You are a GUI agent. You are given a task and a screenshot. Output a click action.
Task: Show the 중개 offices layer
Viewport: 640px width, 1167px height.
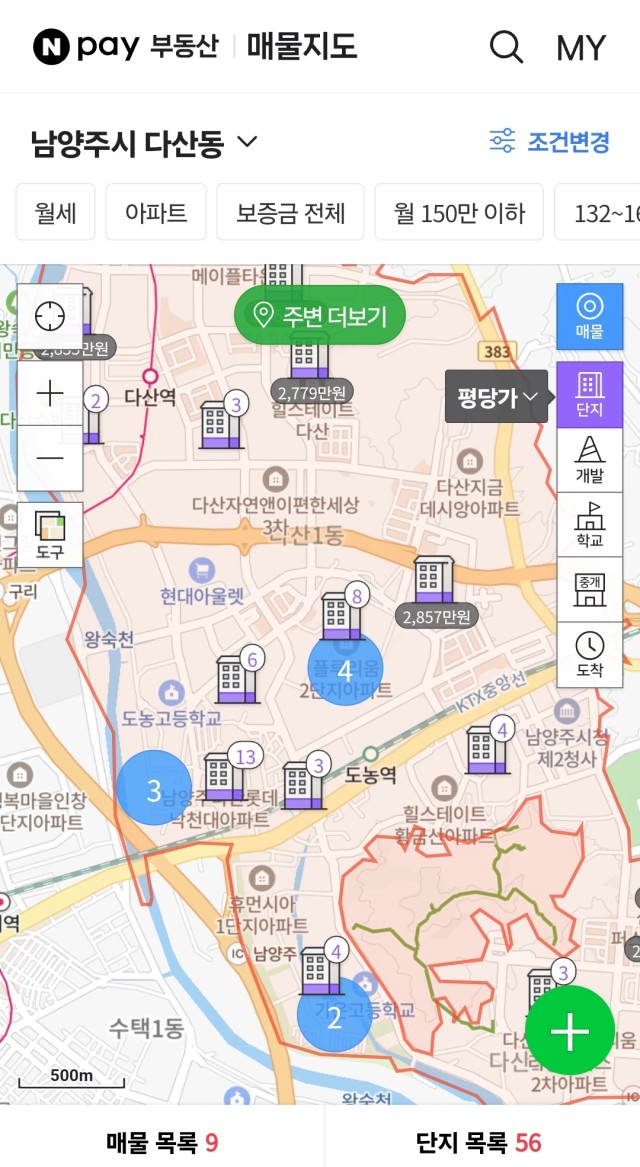[x=589, y=589]
